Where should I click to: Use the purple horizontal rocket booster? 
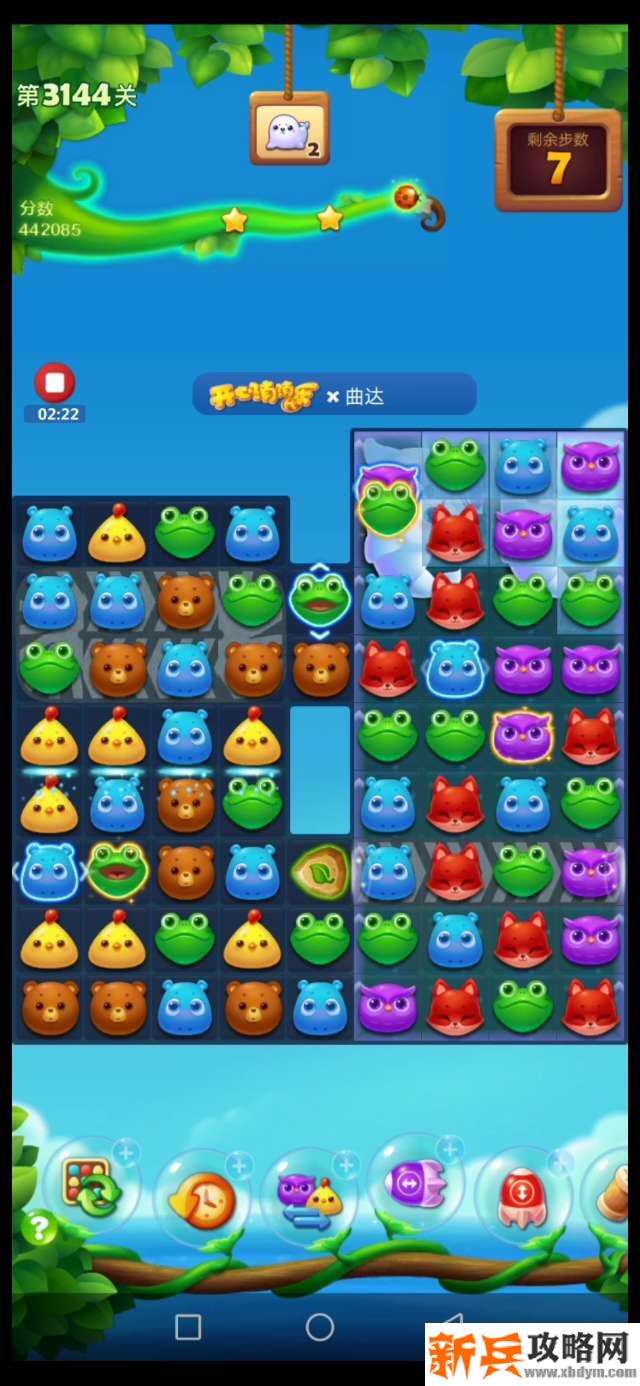[415, 1183]
